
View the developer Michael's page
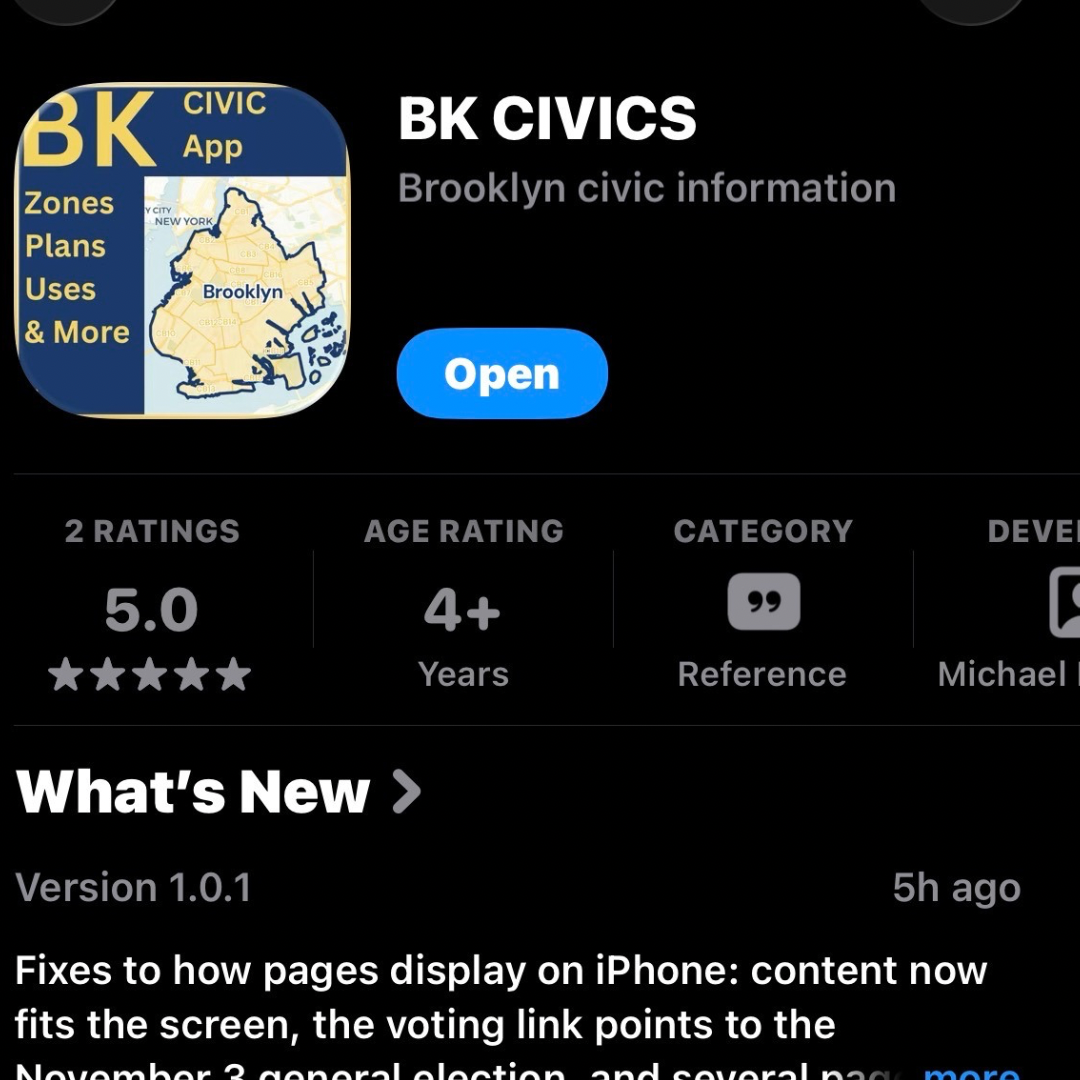(x=1007, y=604)
